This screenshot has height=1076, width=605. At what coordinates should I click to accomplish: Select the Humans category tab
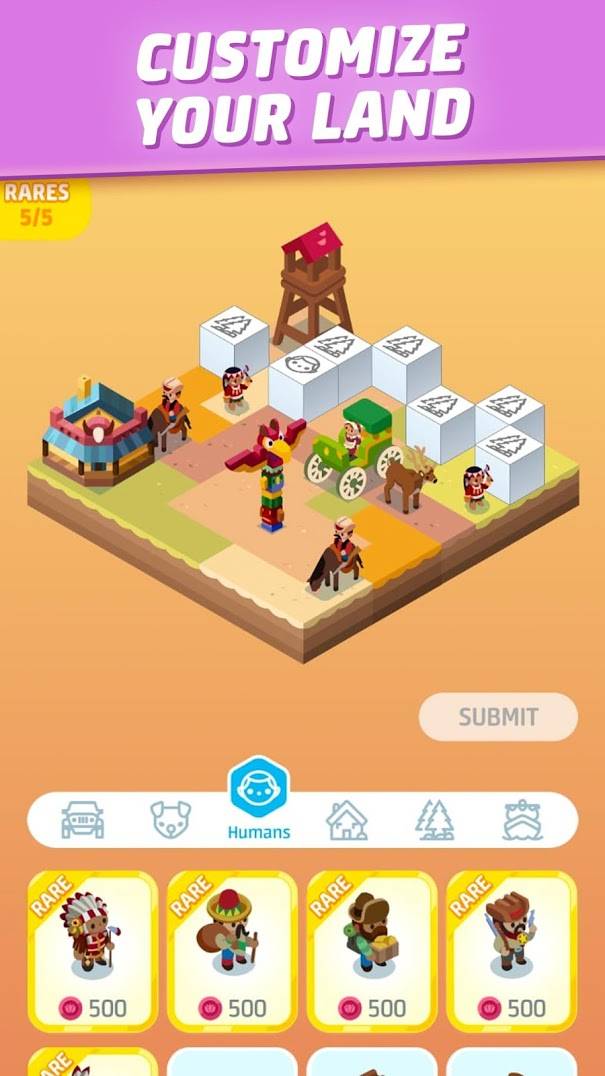[259, 799]
